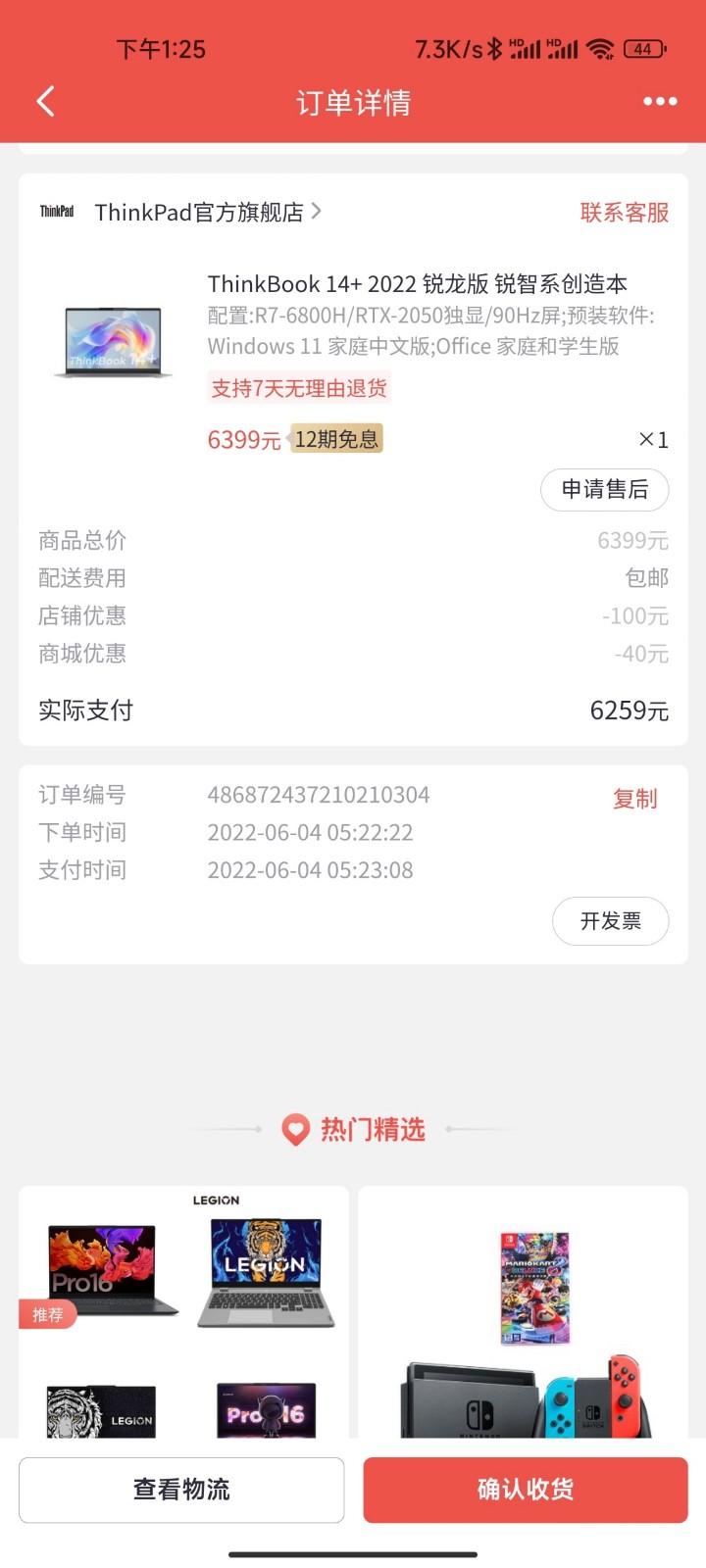The width and height of the screenshot is (706, 1568).
Task: Open ThinkPad官方旗舰店 store page
Action: pos(199,213)
